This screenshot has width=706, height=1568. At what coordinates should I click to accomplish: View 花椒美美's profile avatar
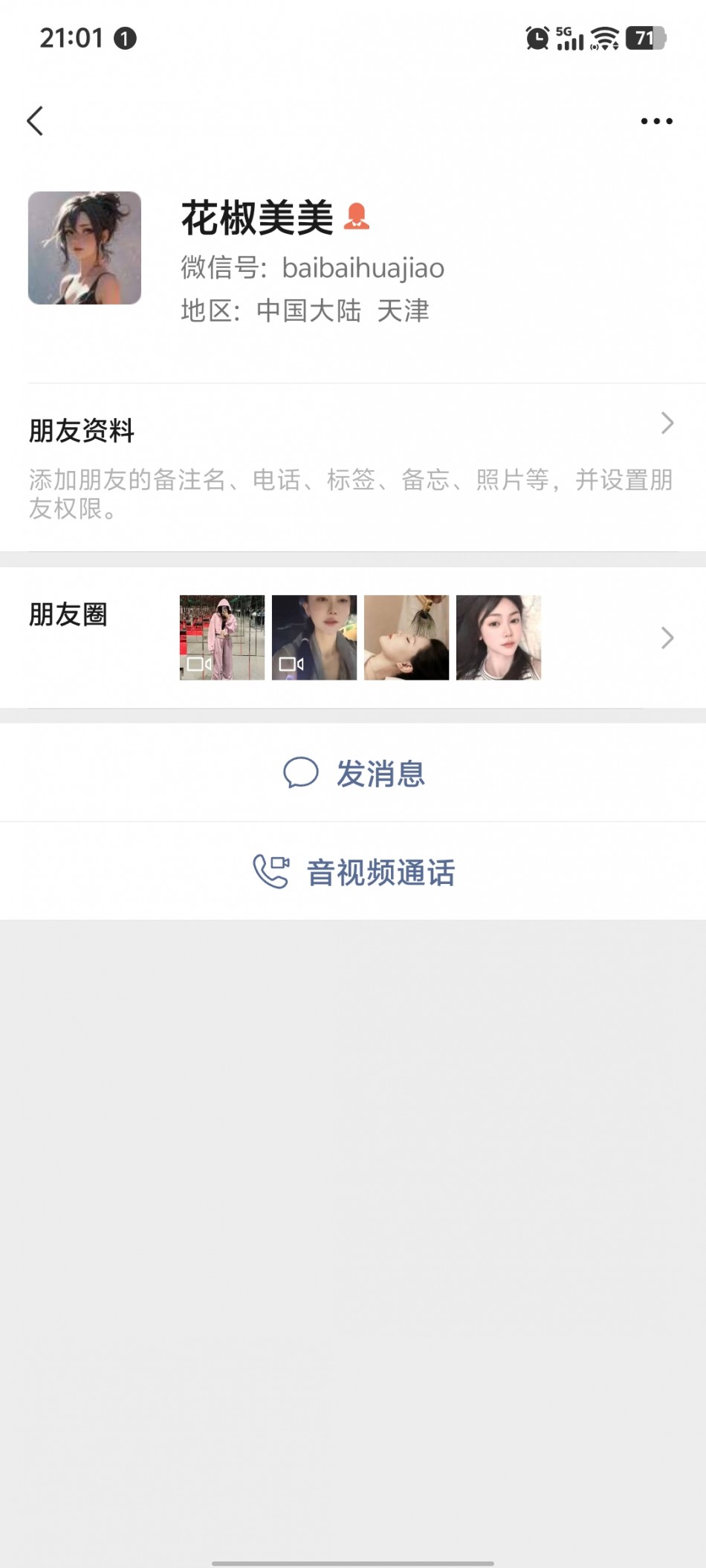click(x=85, y=248)
